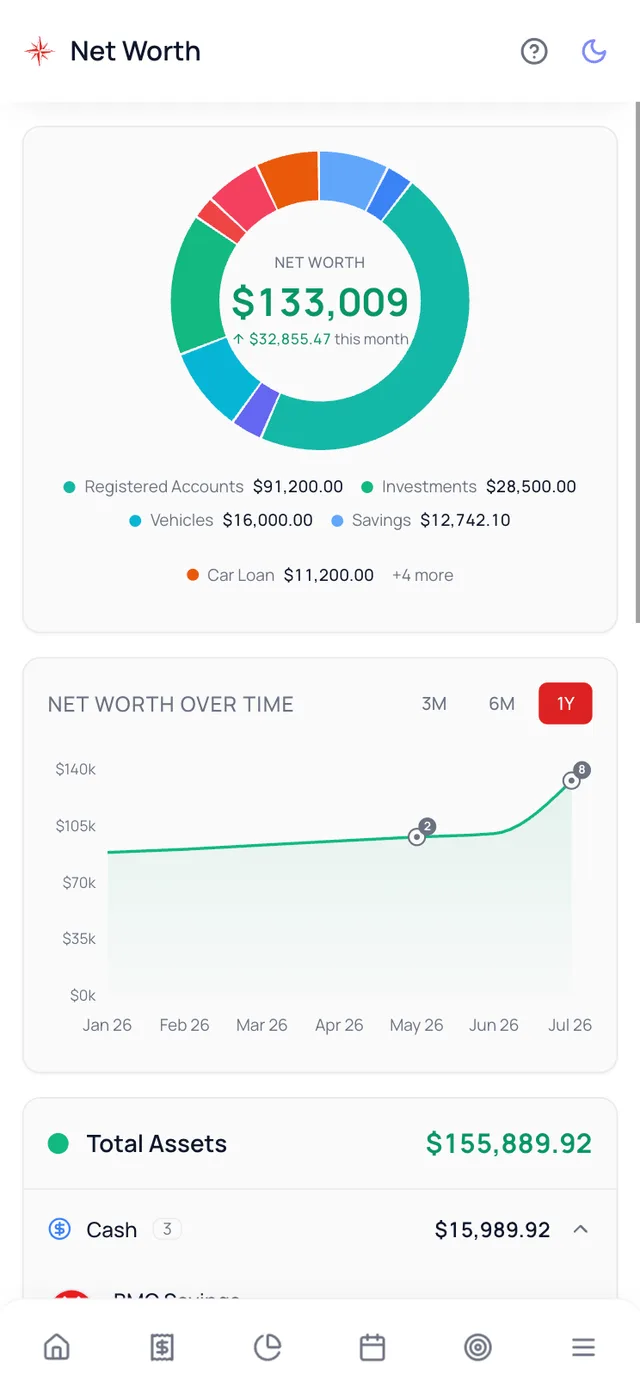Open the transactions receipt tab

(162, 1347)
